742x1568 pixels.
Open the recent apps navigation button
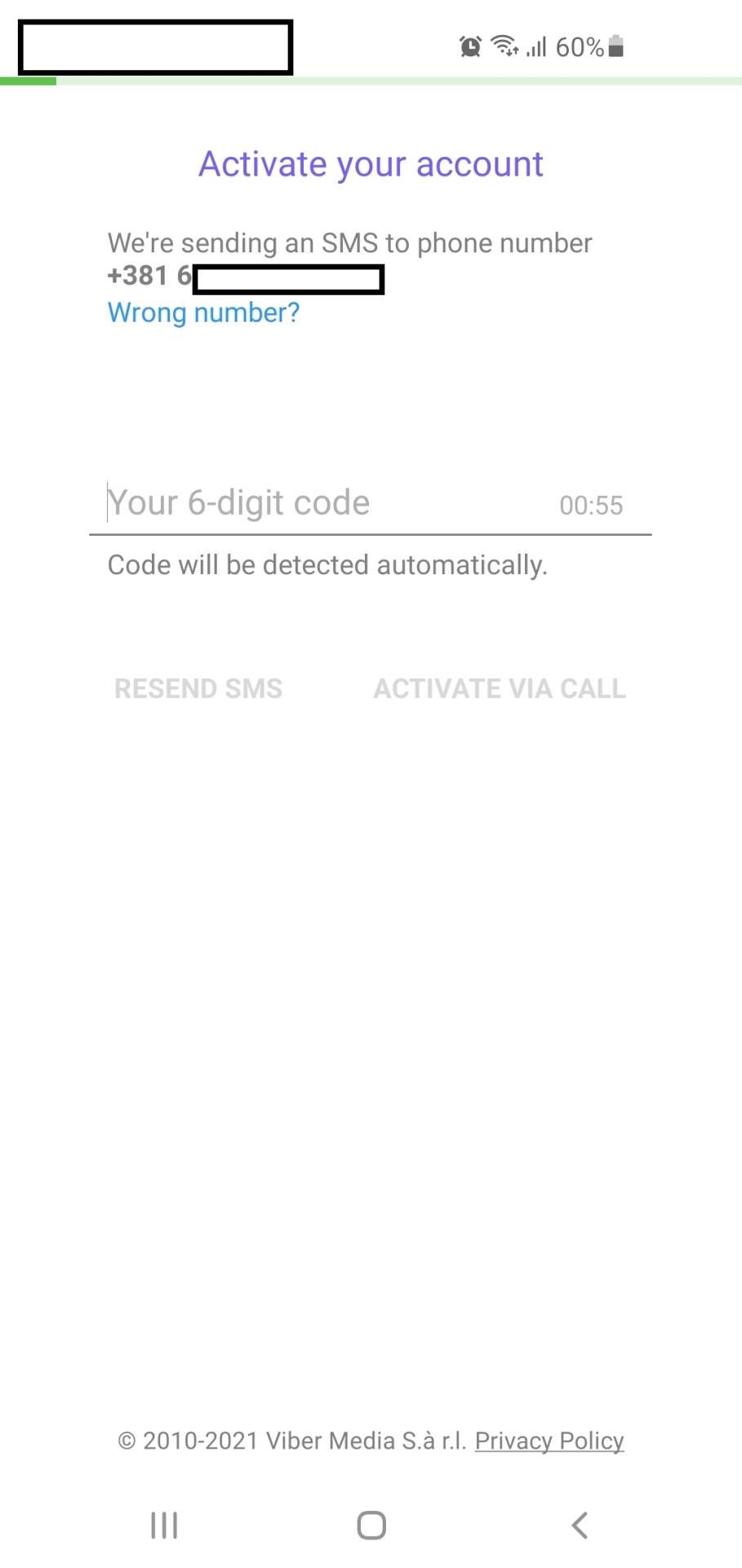click(x=163, y=1524)
